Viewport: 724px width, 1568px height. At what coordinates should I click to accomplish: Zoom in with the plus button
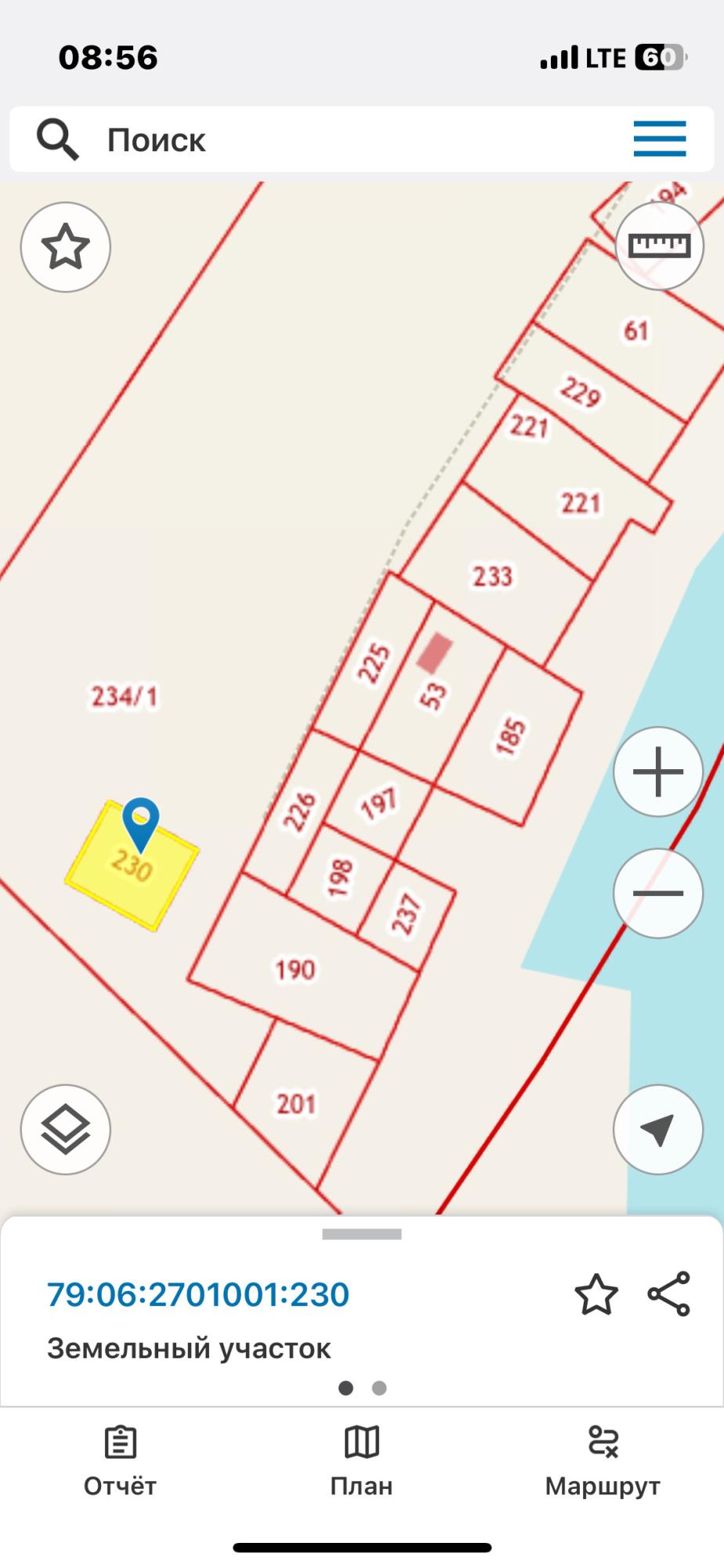(658, 772)
